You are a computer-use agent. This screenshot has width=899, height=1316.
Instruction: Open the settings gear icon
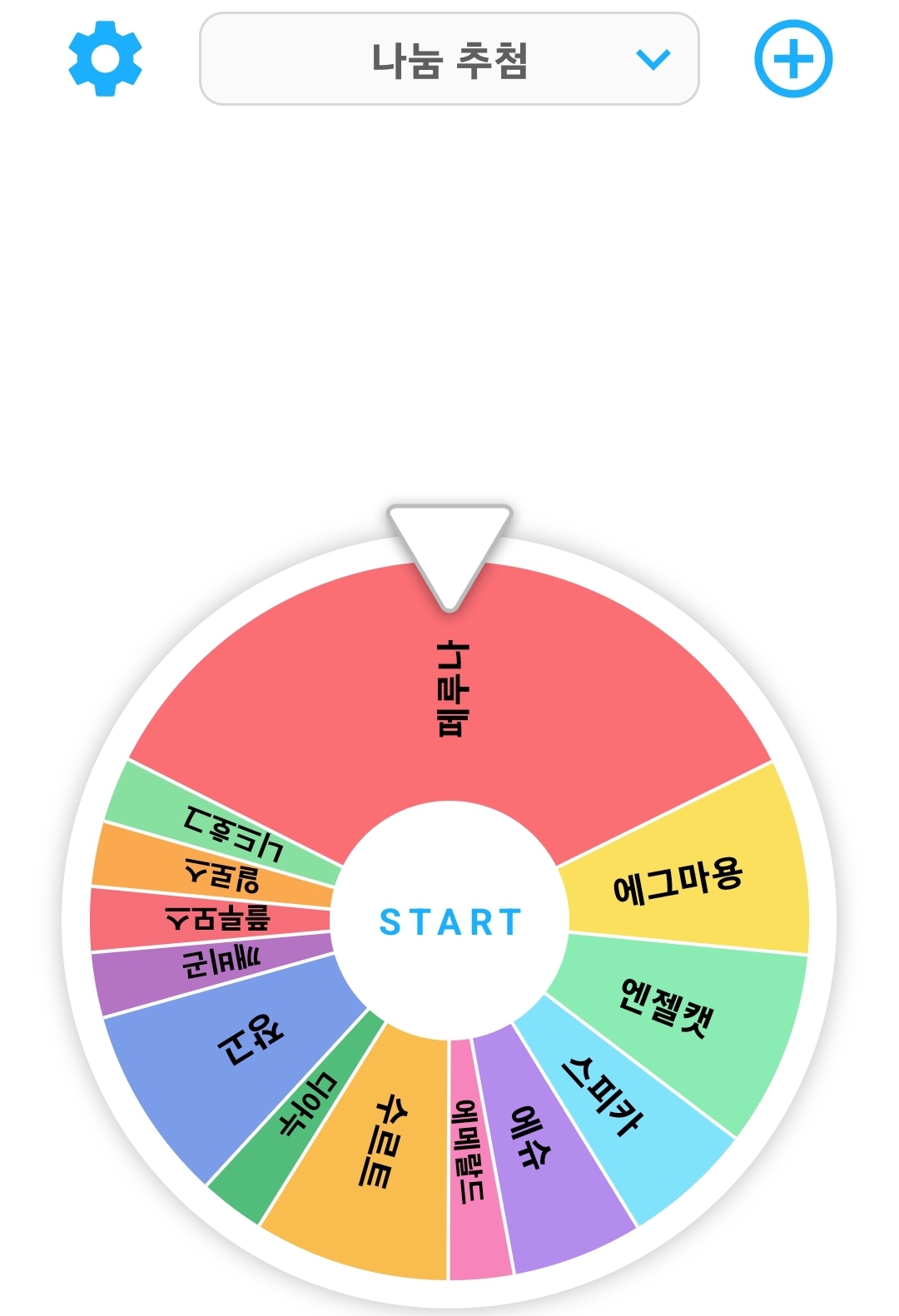[x=105, y=59]
